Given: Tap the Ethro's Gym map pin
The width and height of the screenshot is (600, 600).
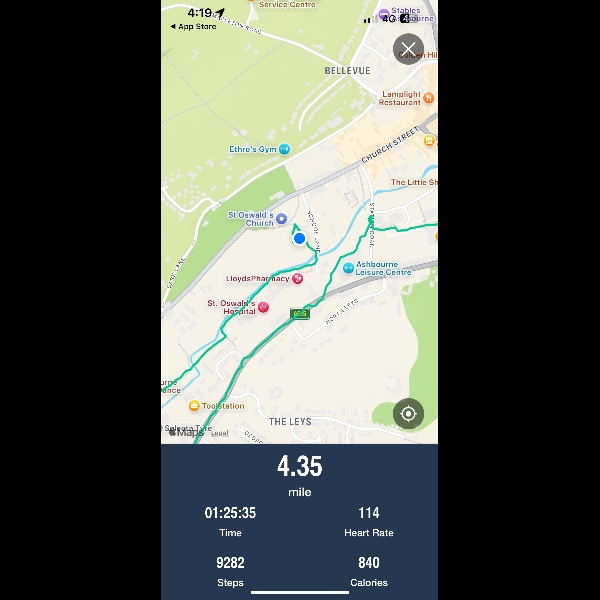Looking at the screenshot, I should pos(284,149).
